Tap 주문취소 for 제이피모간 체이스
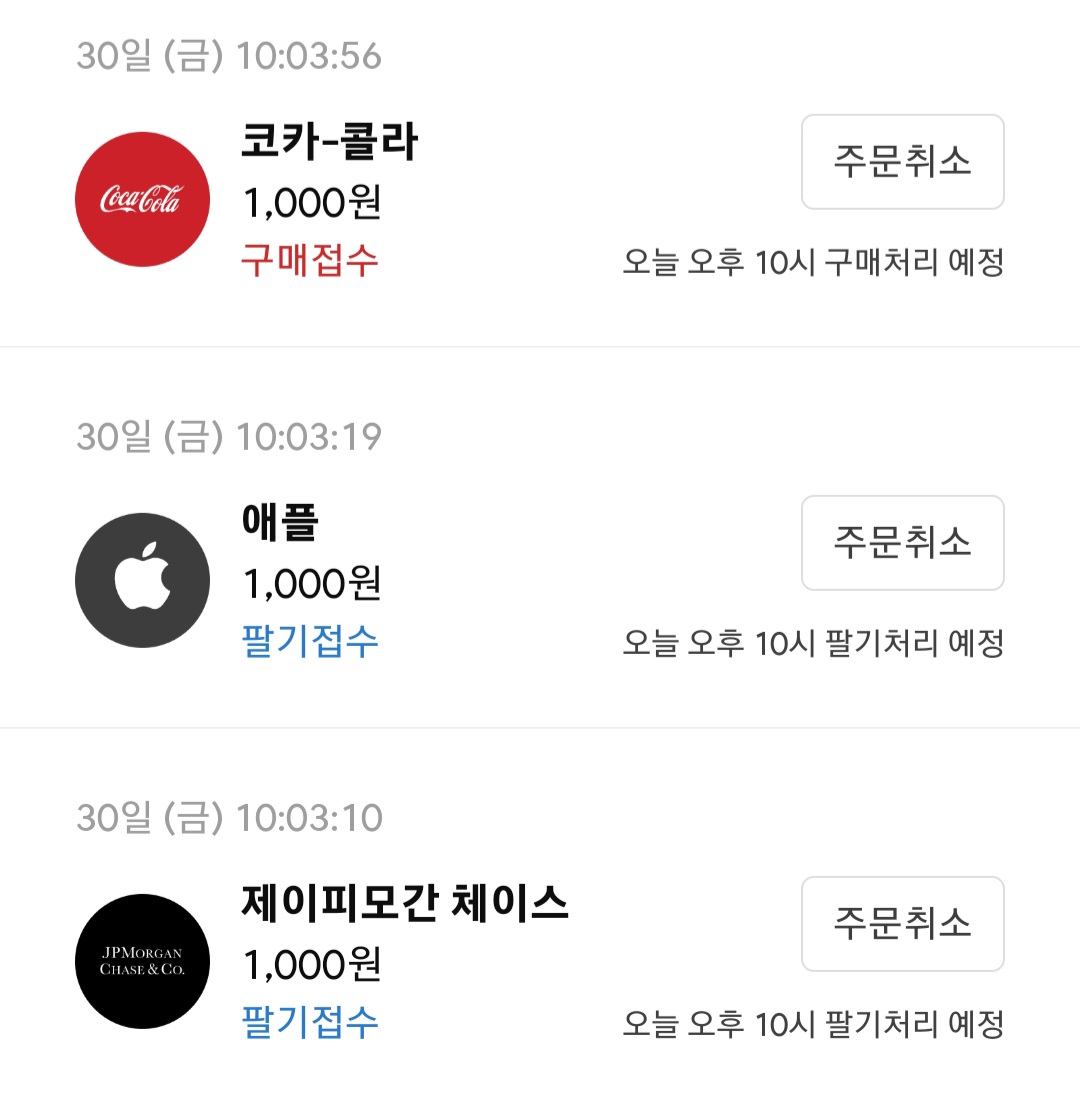This screenshot has height=1106, width=1080. click(x=902, y=923)
